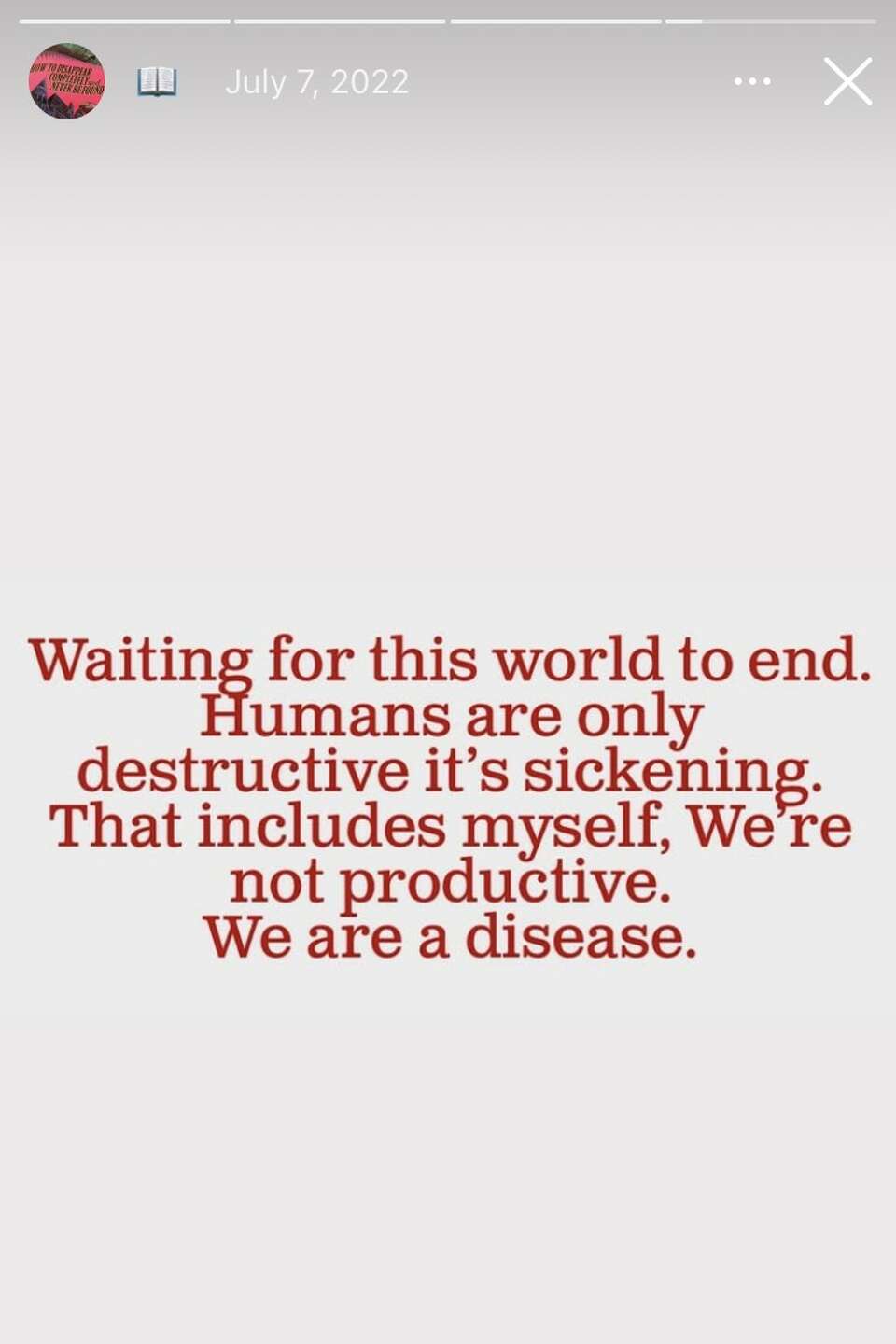Close the story viewer

tap(847, 81)
